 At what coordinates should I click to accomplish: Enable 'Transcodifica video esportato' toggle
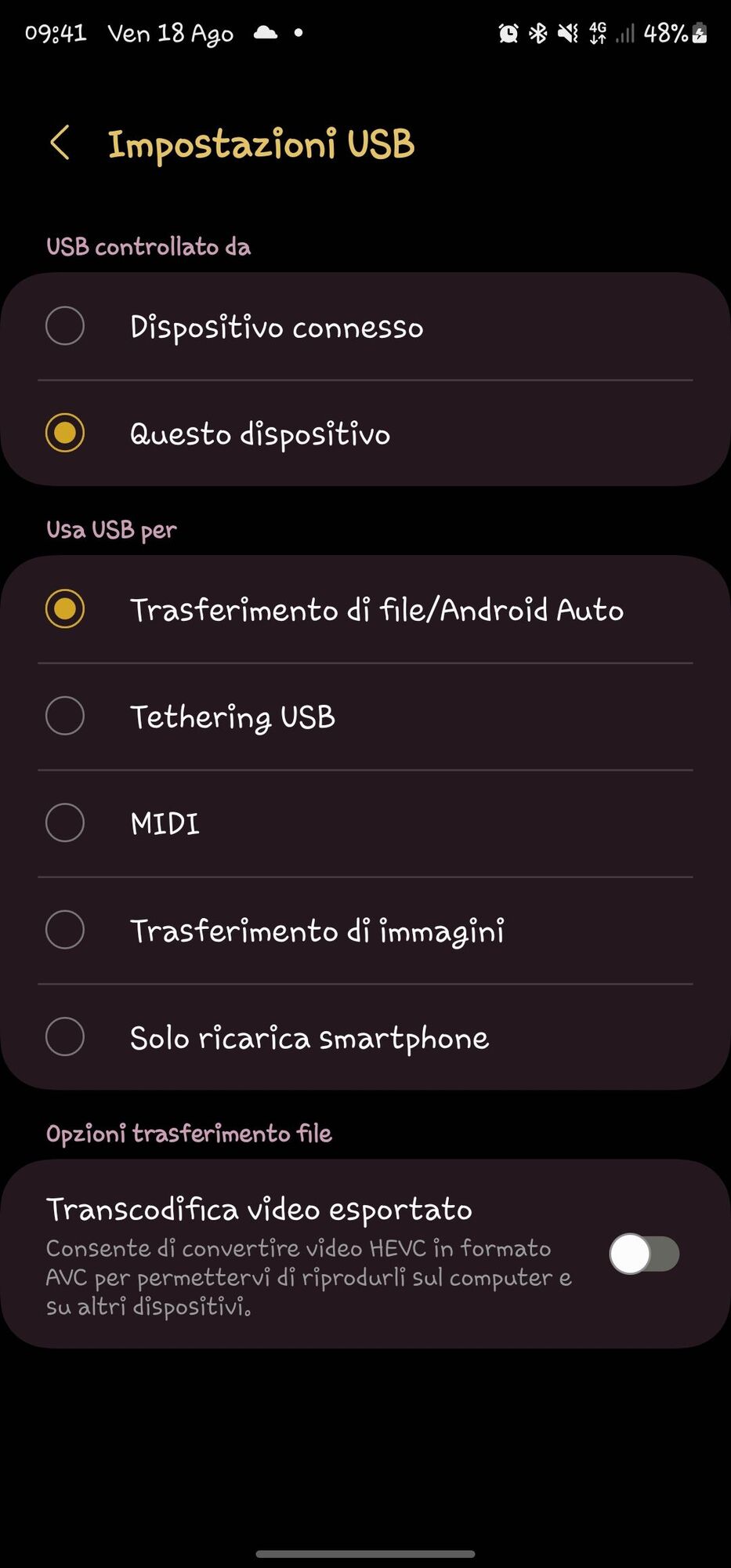(642, 1254)
